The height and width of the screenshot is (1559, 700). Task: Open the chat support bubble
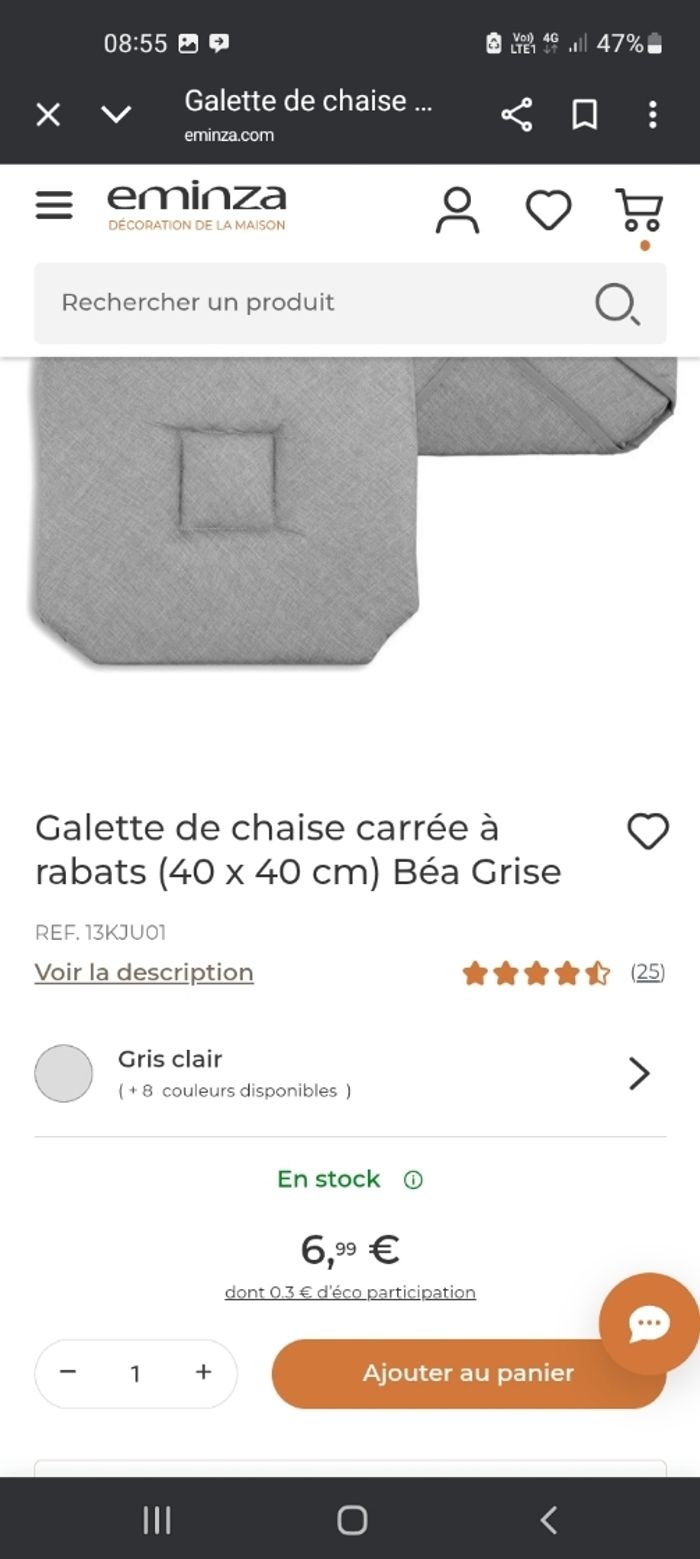pyautogui.click(x=649, y=1324)
